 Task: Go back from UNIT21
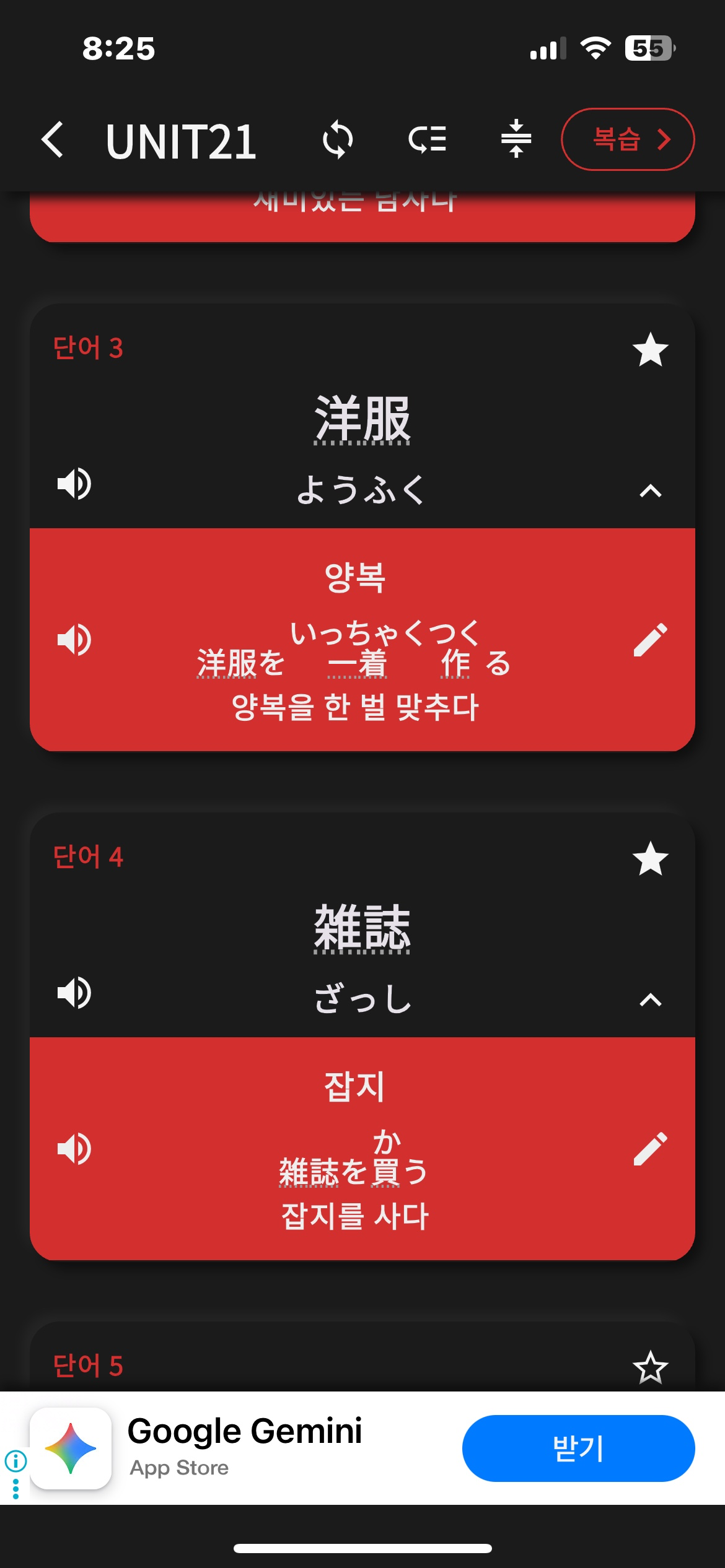[53, 140]
